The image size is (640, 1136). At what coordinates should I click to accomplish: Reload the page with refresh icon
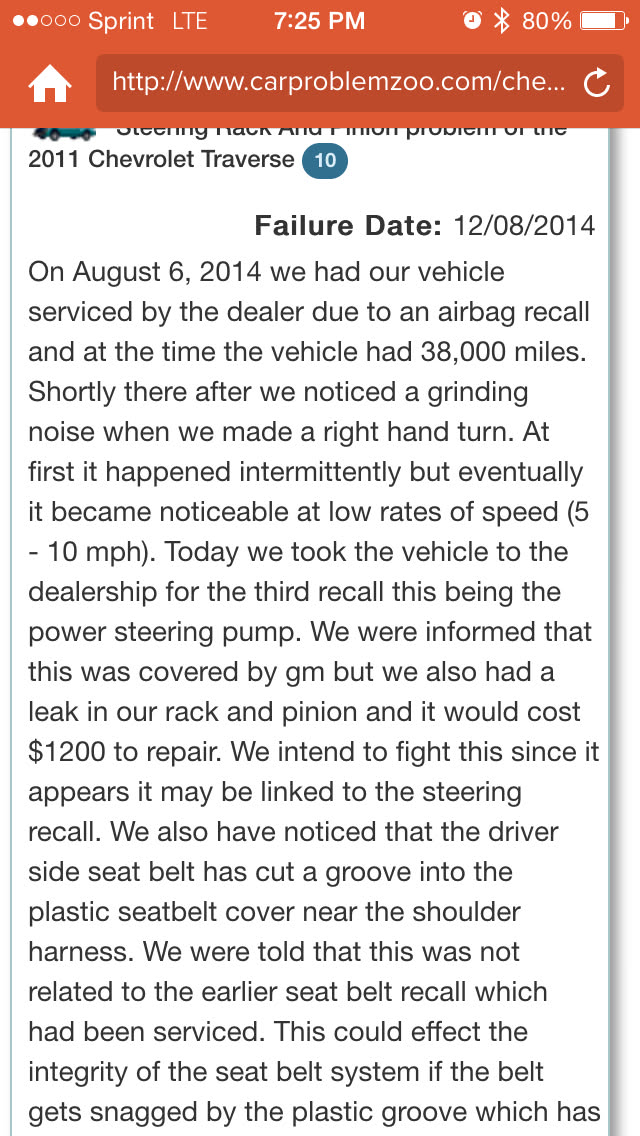[x=597, y=85]
